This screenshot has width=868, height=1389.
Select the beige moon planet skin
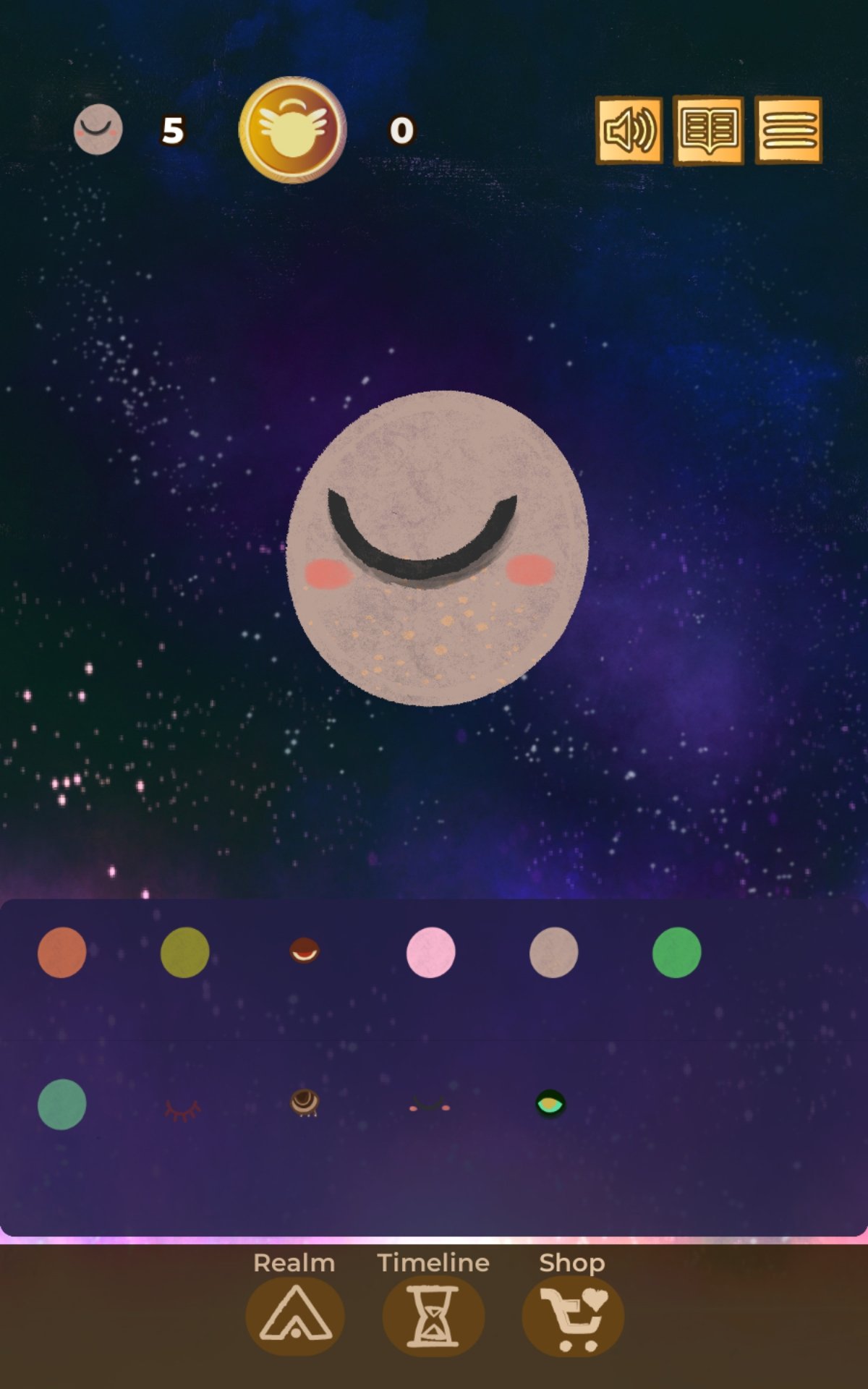553,952
